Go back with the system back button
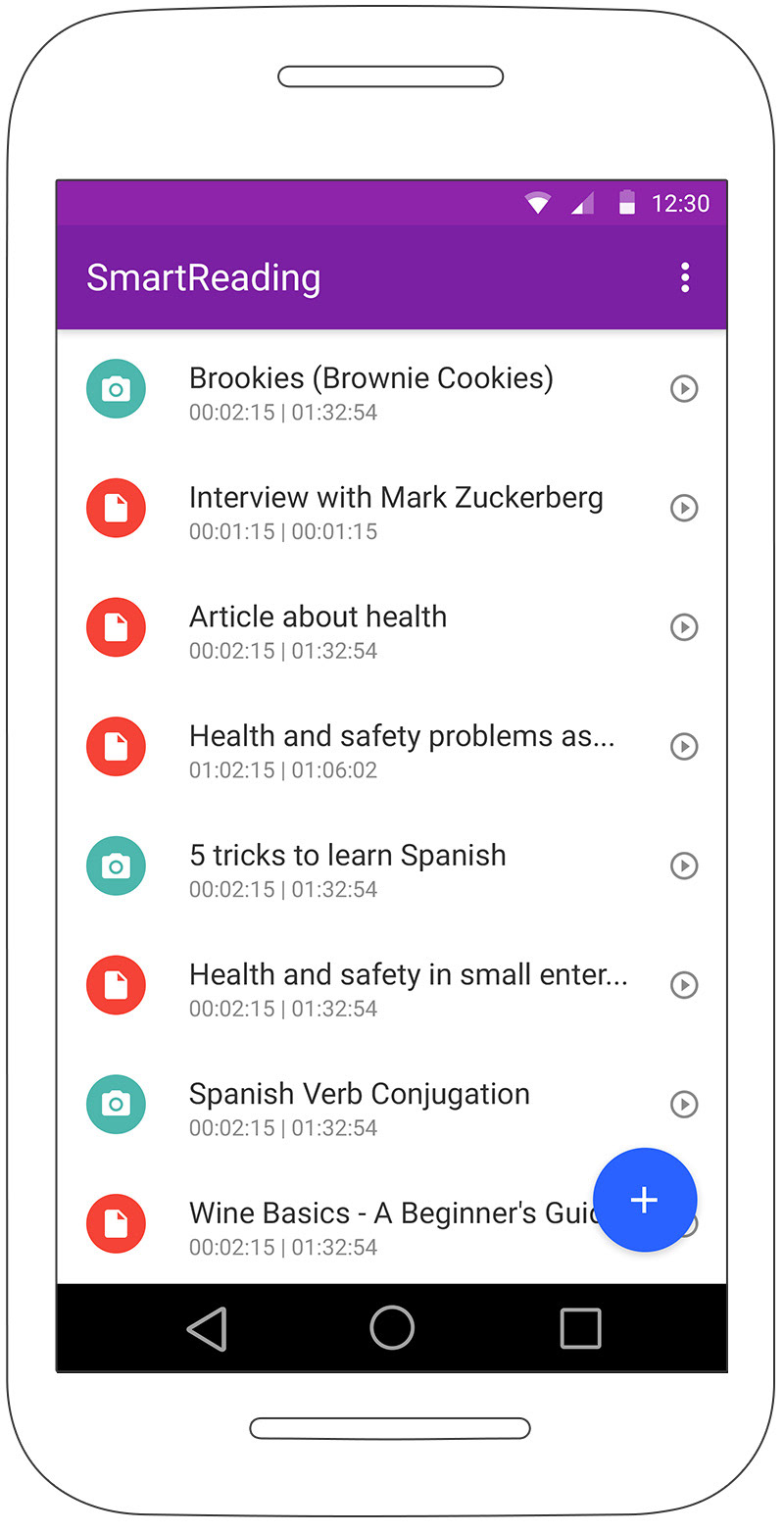This screenshot has height=1533, width=784. point(207,1328)
